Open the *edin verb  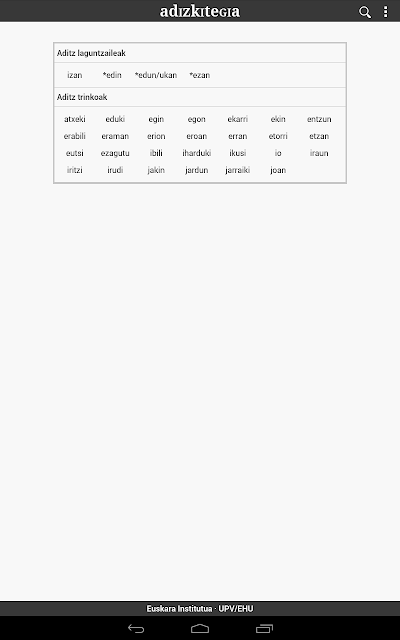112,75
